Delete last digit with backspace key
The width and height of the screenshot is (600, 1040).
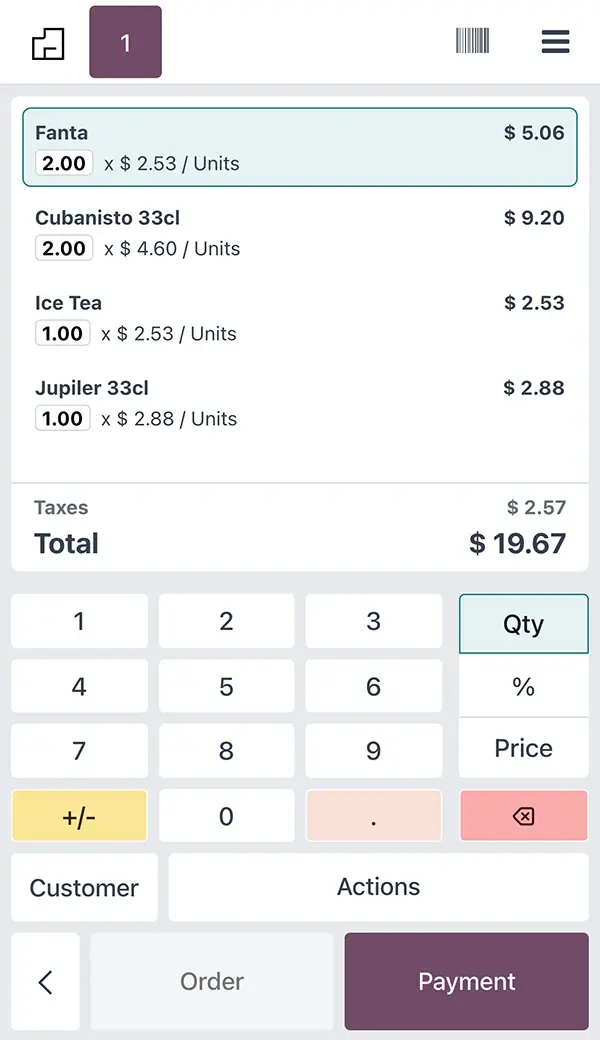click(x=523, y=816)
